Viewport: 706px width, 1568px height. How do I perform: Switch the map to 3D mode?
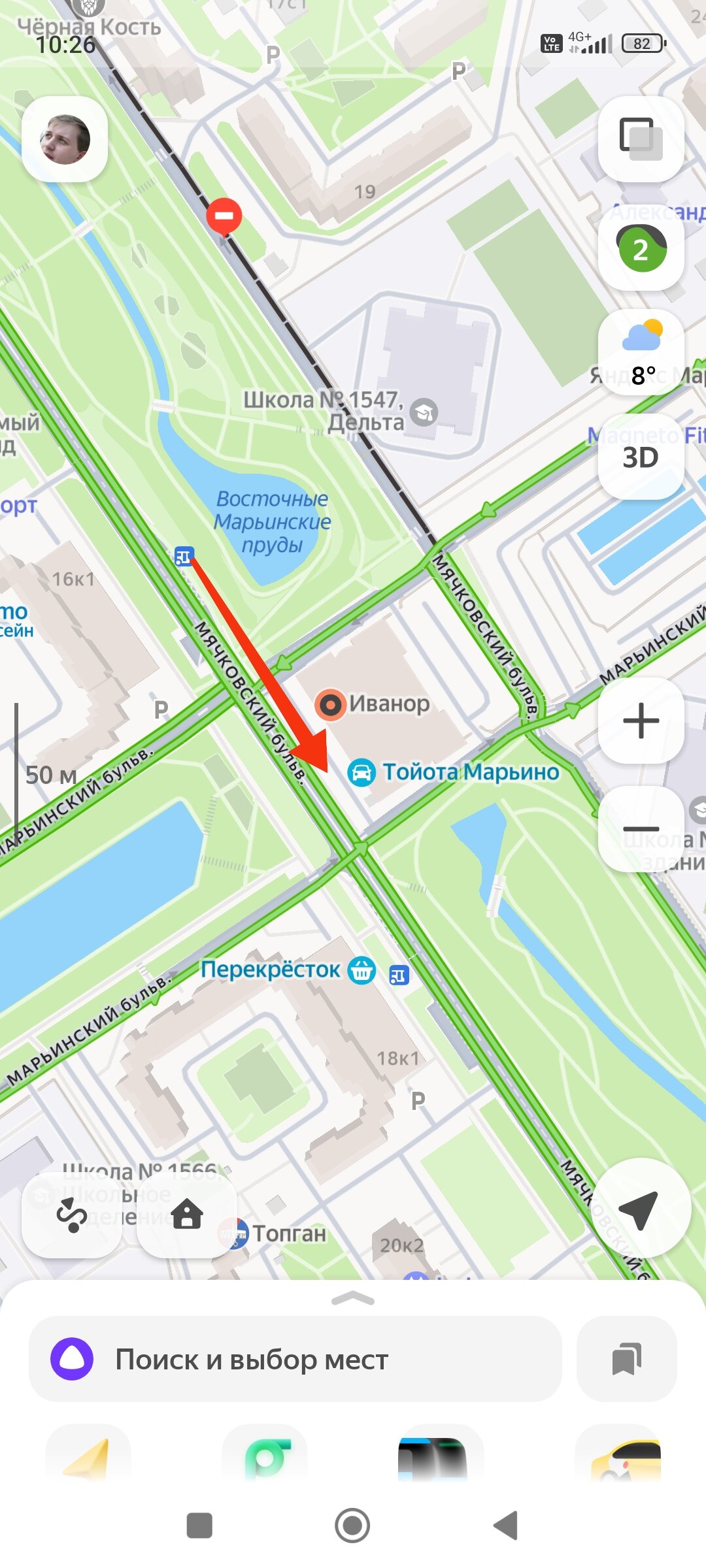641,457
